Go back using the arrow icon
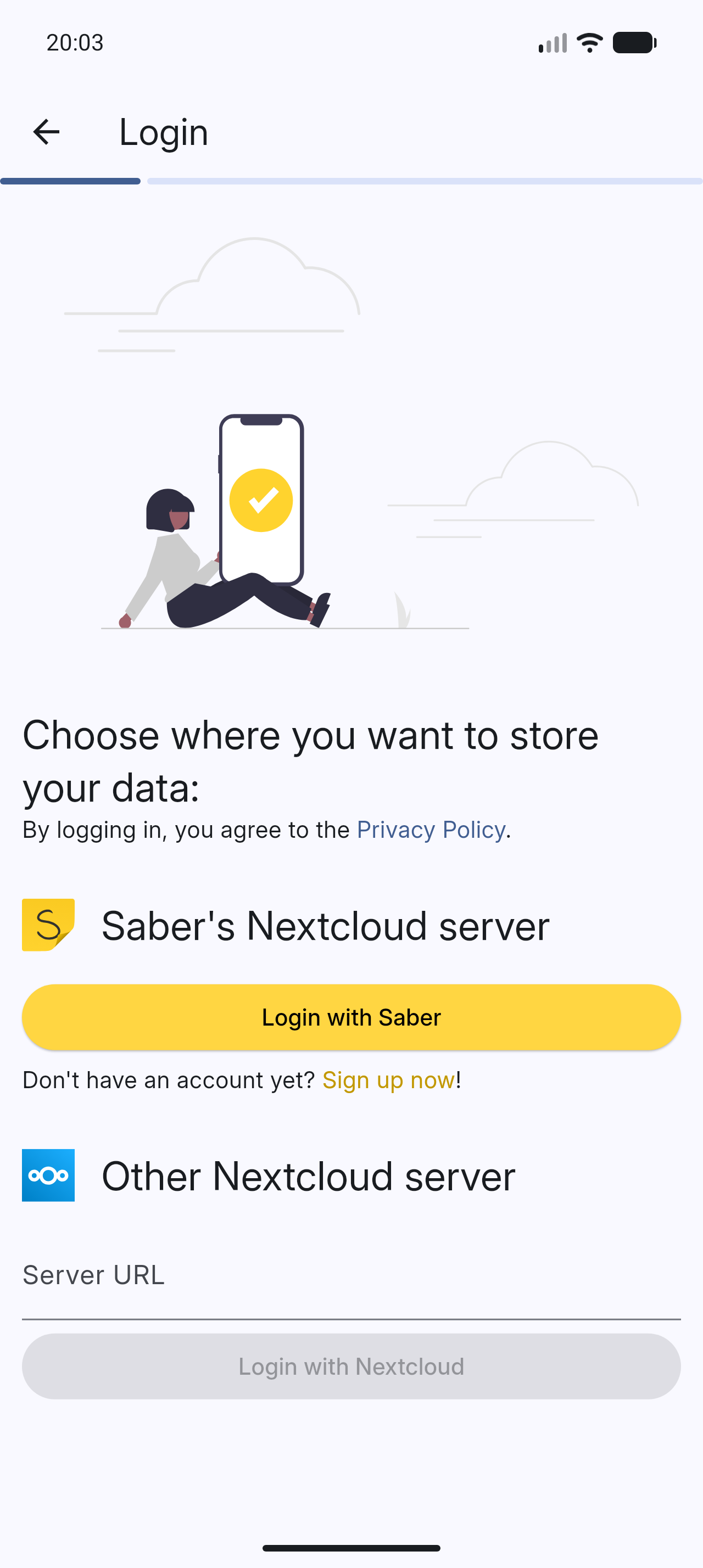Image resolution: width=703 pixels, height=1568 pixels. tap(46, 131)
